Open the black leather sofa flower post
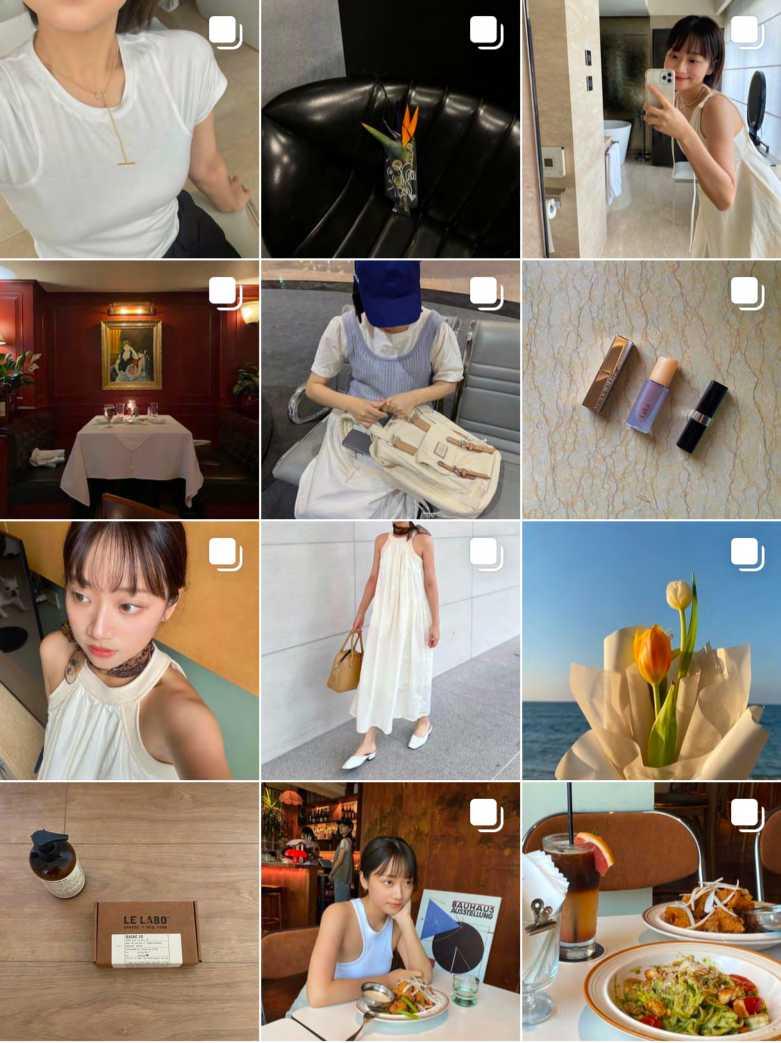Viewport: 781px width, 1043px height. click(x=390, y=129)
